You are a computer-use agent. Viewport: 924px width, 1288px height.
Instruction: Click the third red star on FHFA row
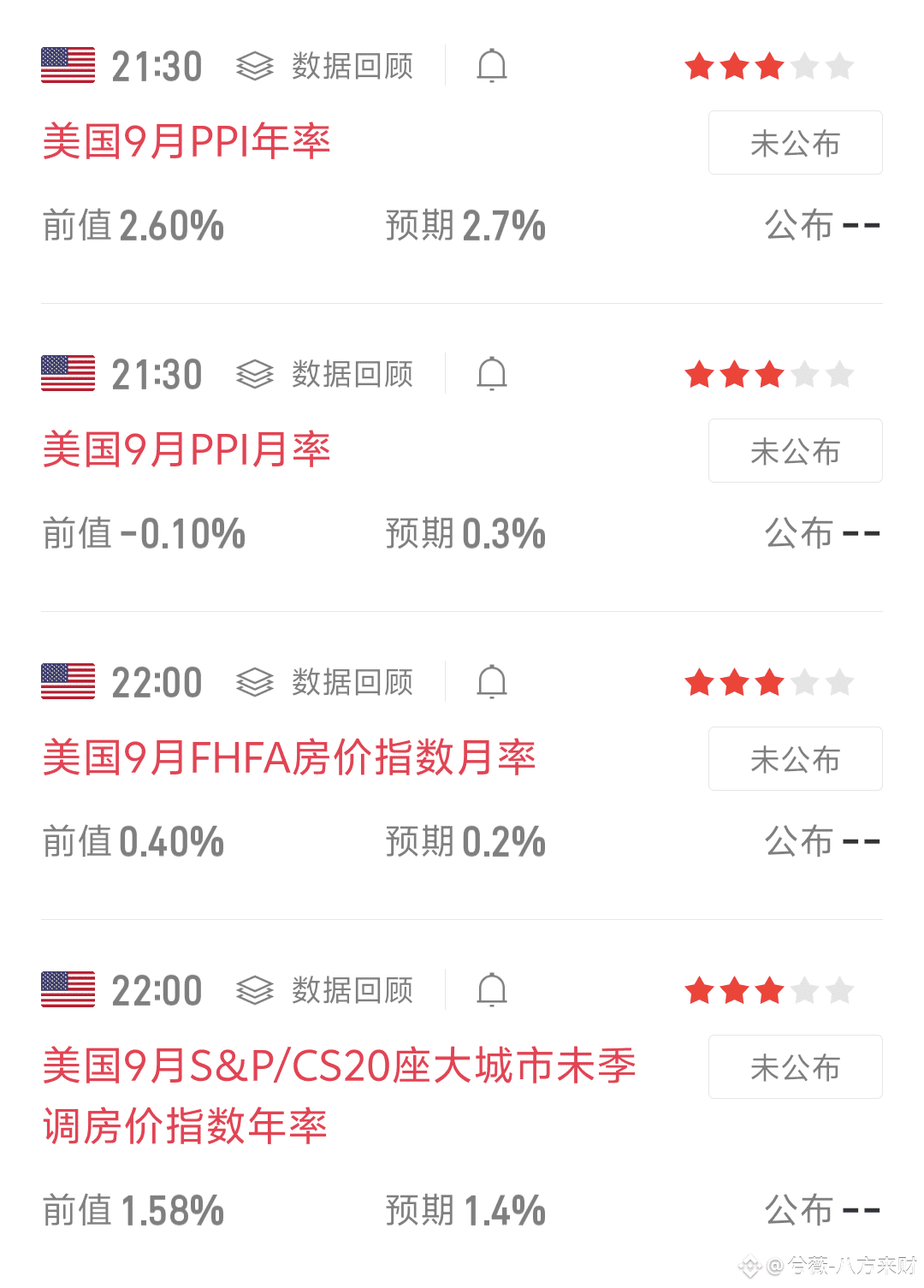(x=768, y=682)
